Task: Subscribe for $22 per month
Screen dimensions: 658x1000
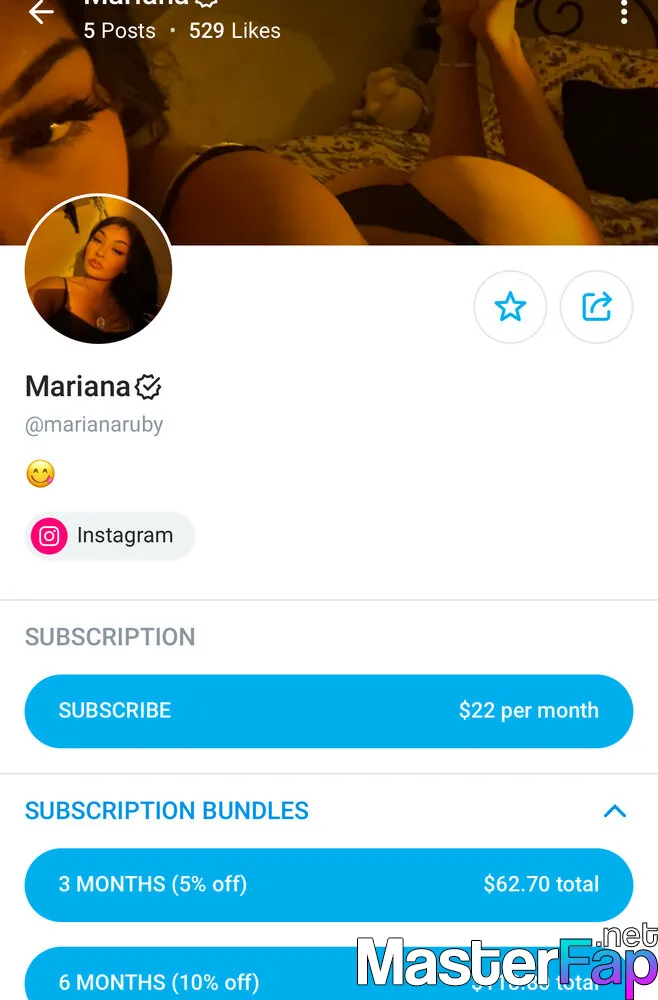Action: [328, 711]
